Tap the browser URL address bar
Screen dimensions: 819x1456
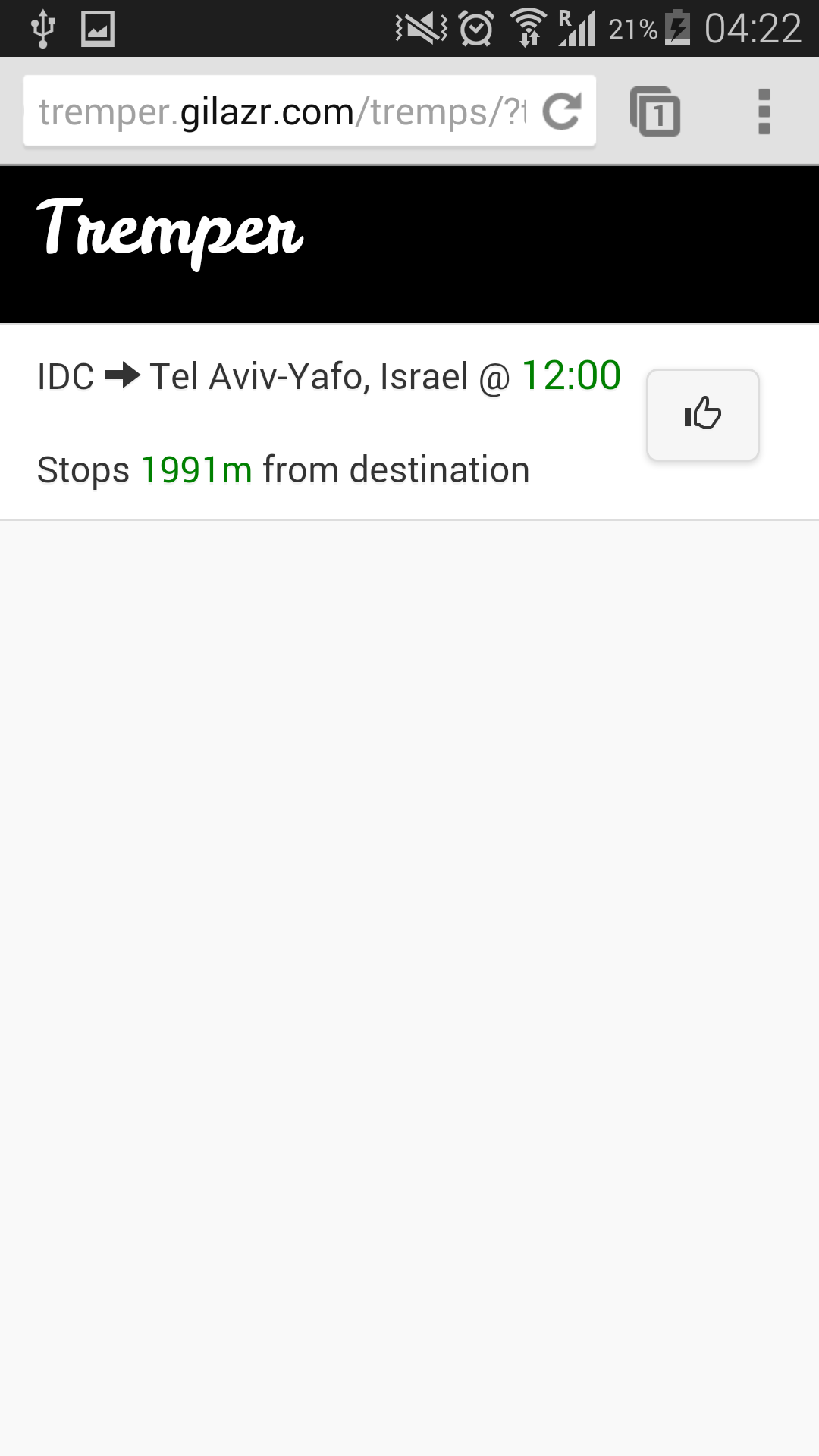pyautogui.click(x=282, y=111)
